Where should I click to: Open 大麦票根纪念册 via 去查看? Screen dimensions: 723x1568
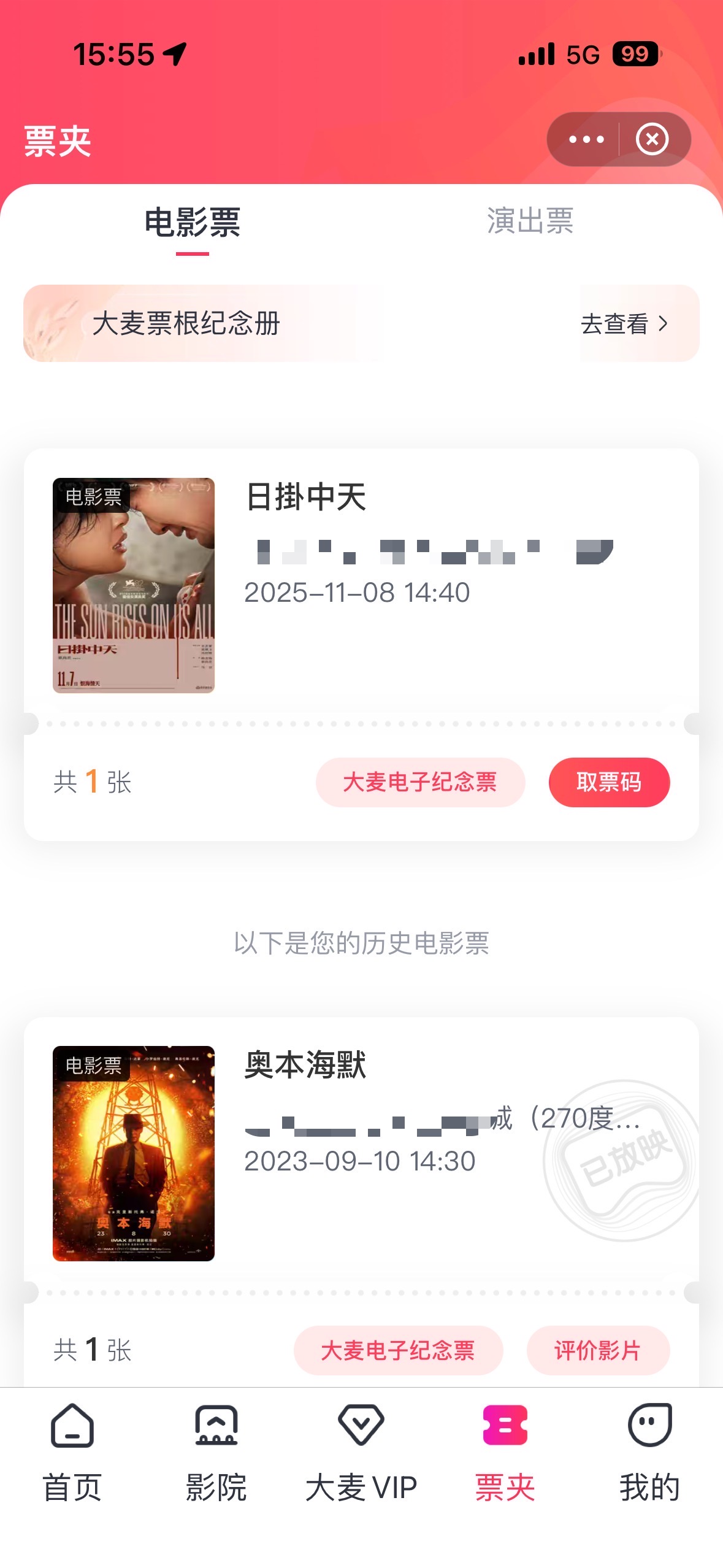pyautogui.click(x=624, y=324)
